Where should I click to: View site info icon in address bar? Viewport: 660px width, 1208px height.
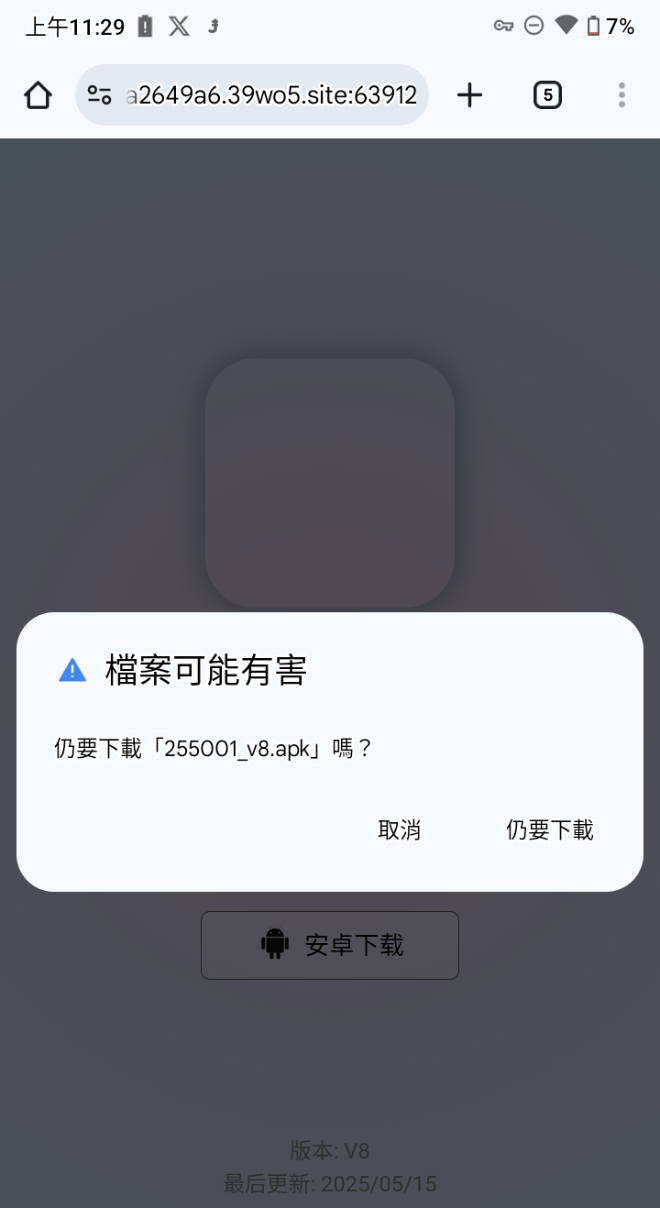[99, 96]
